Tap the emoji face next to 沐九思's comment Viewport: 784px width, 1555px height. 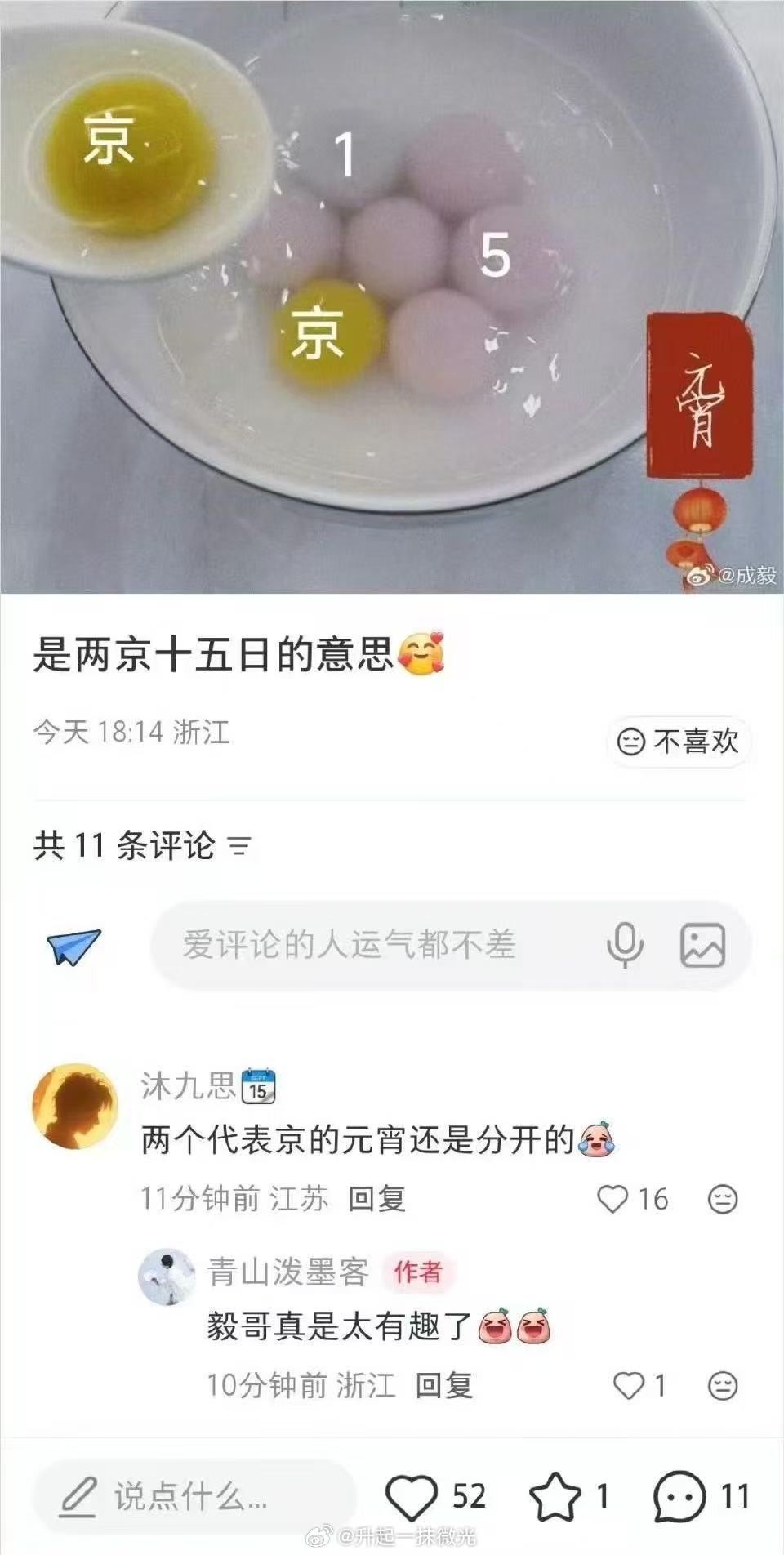(x=722, y=1200)
